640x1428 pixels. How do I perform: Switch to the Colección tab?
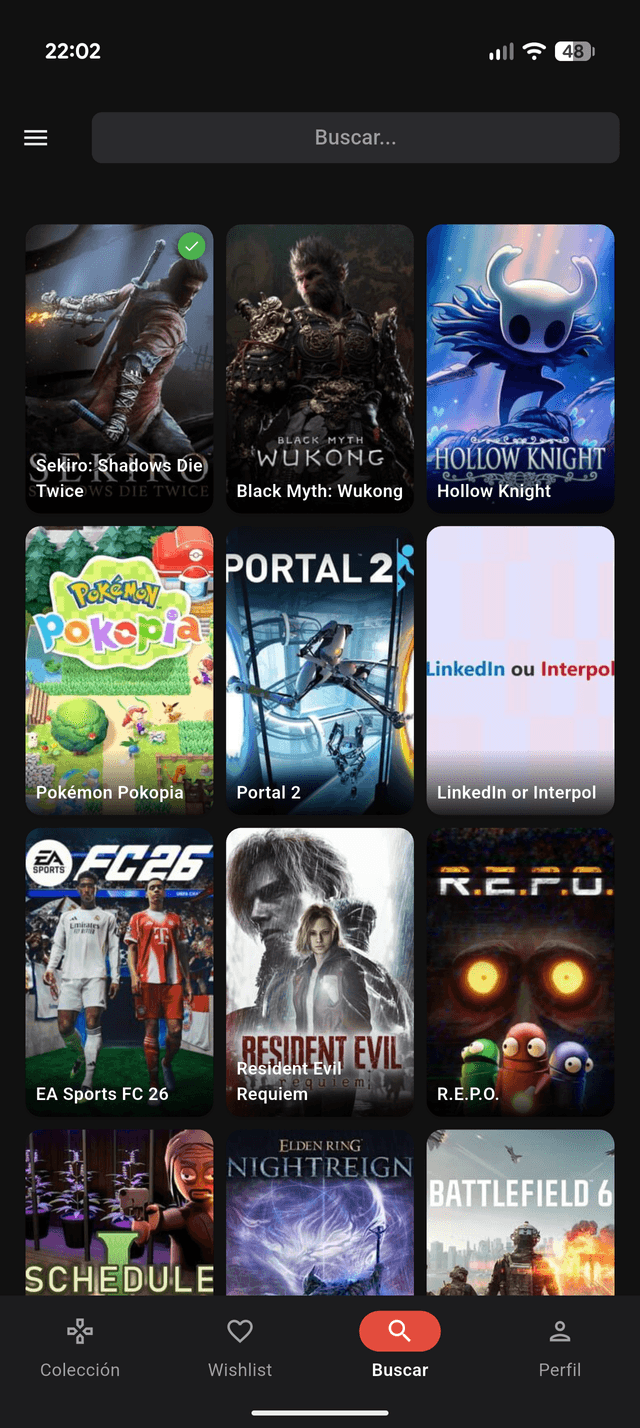point(80,1348)
